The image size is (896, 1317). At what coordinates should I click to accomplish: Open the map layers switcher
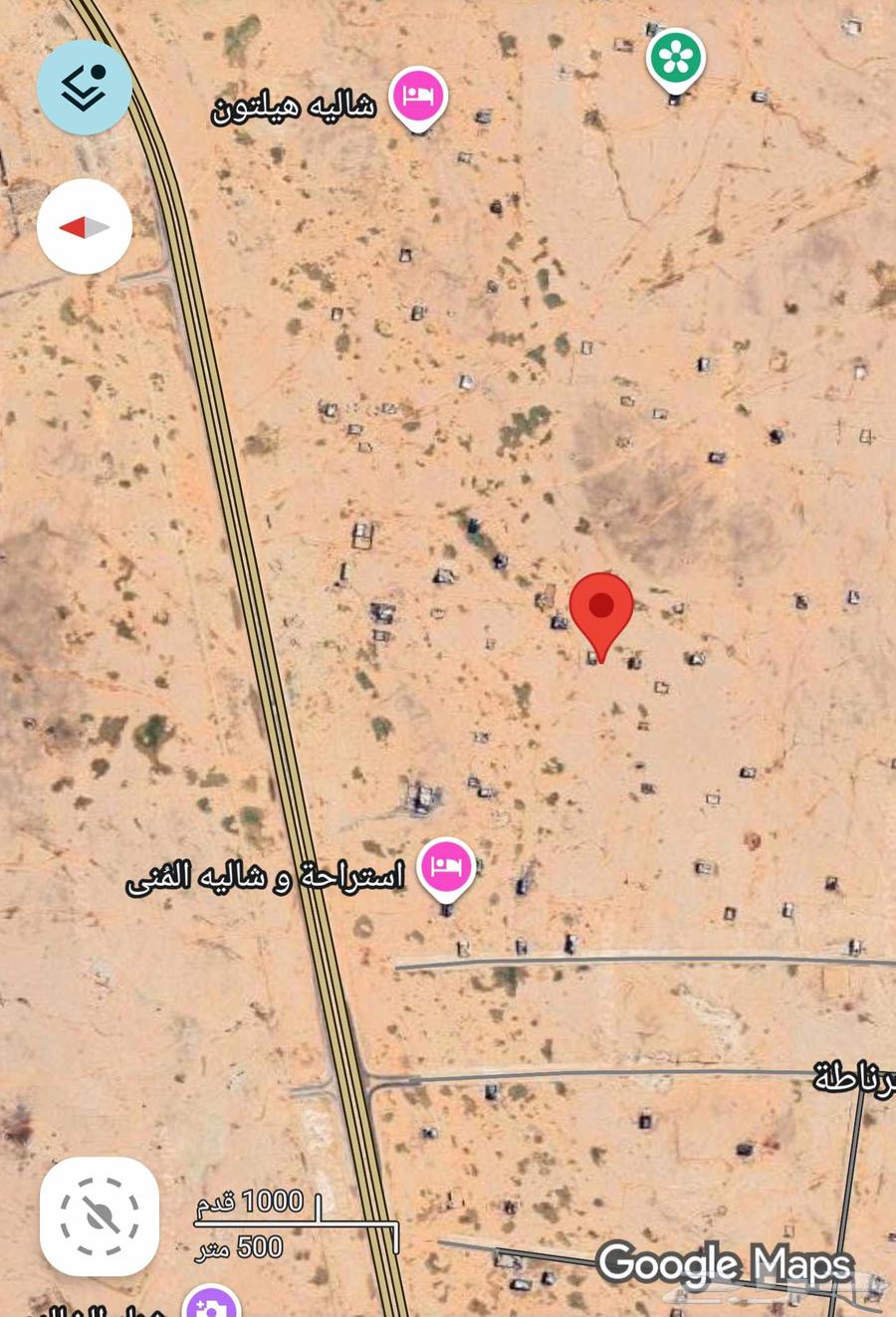tap(84, 87)
